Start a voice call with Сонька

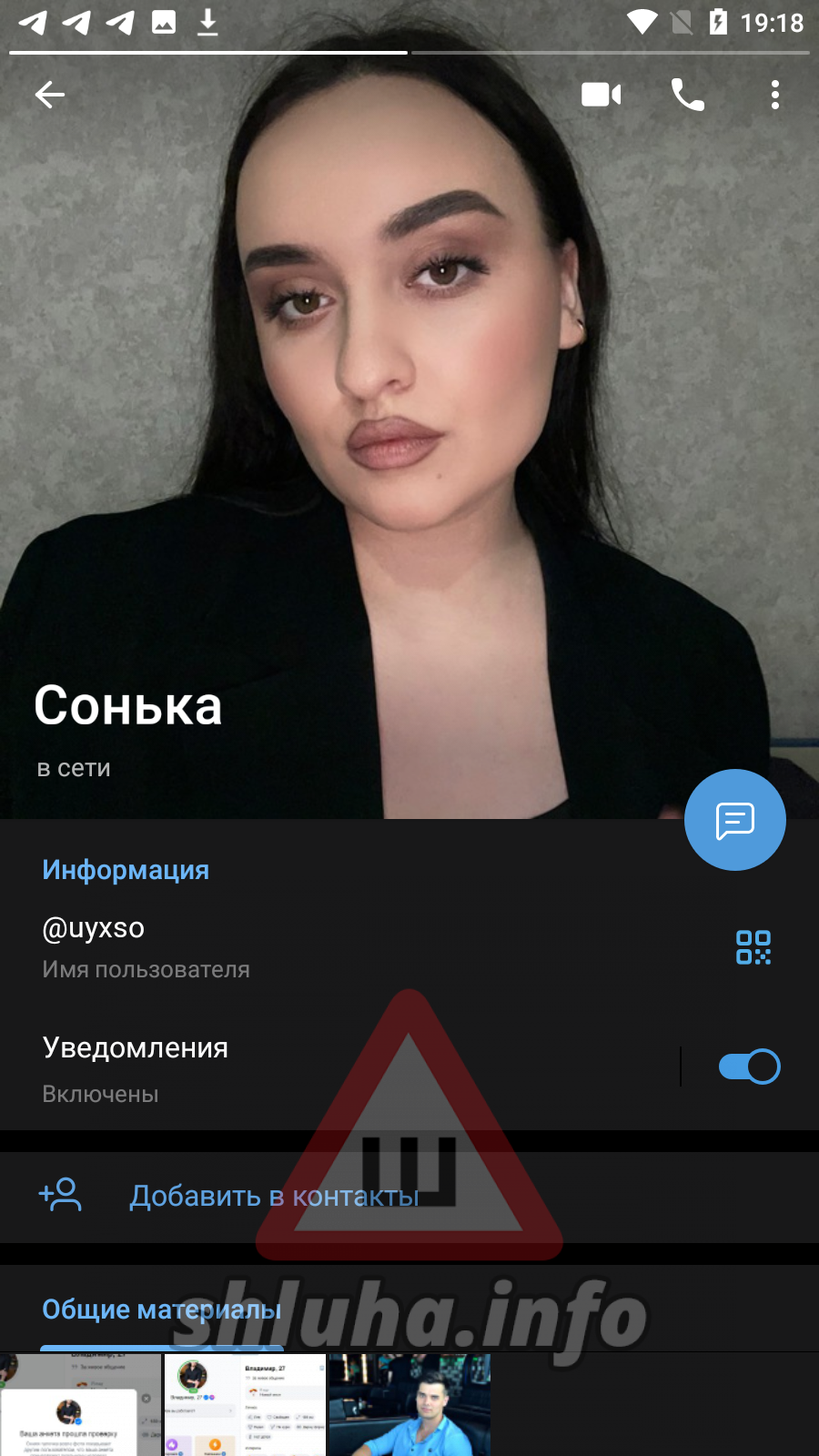pos(687,95)
